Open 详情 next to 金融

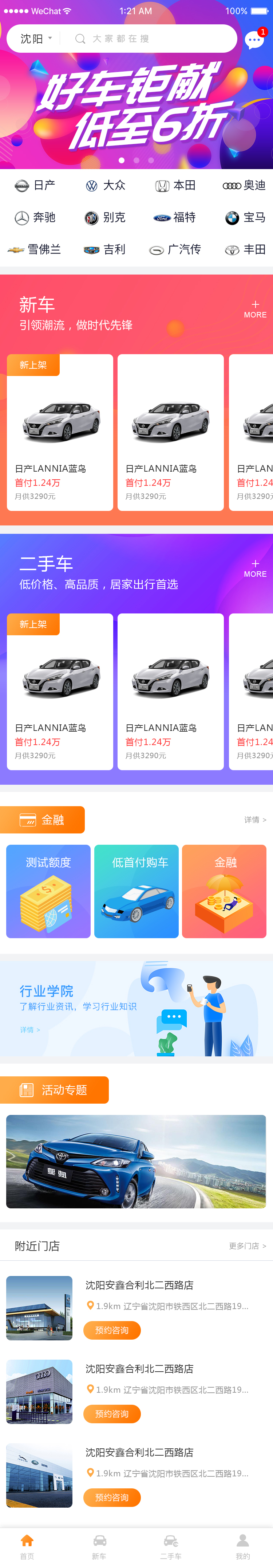point(255,820)
